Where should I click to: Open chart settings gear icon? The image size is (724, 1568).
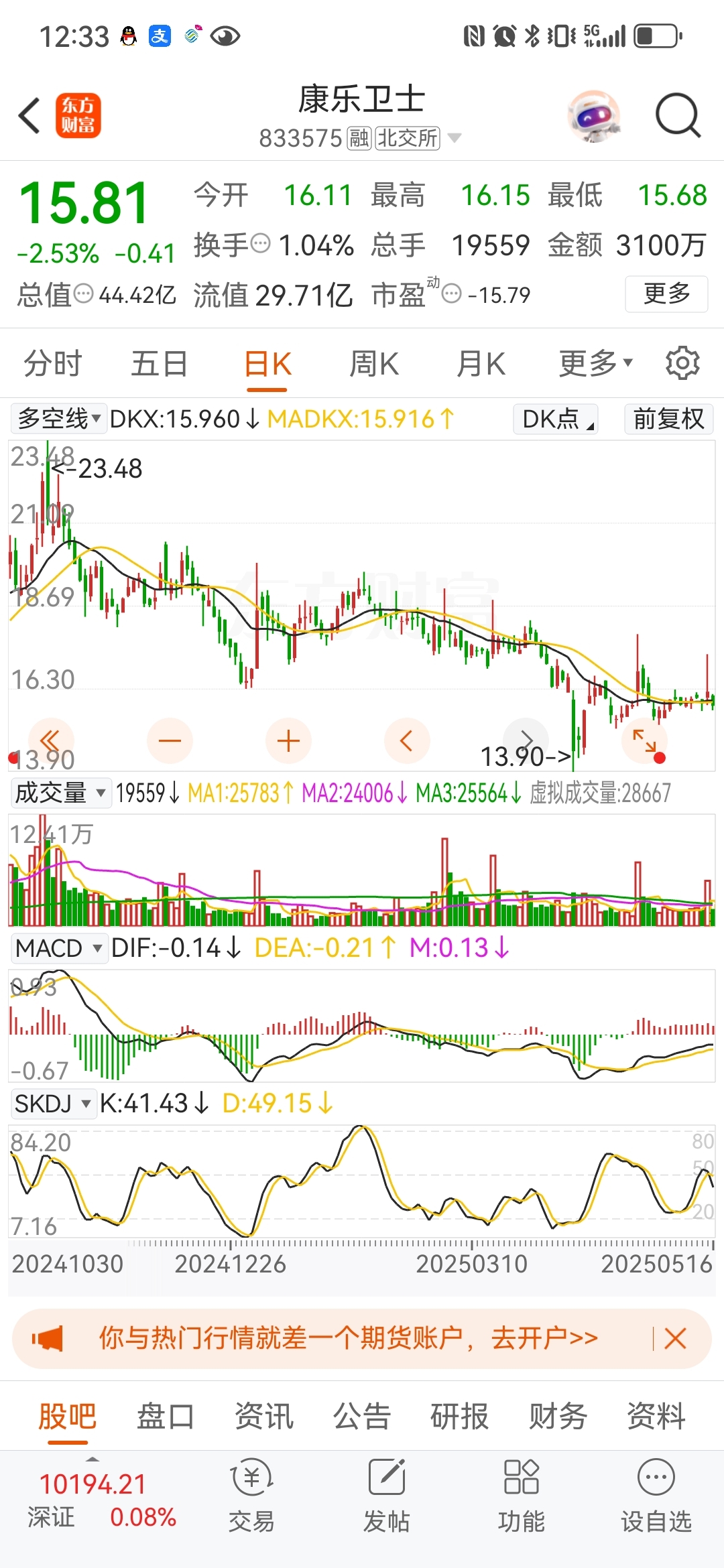tap(682, 363)
